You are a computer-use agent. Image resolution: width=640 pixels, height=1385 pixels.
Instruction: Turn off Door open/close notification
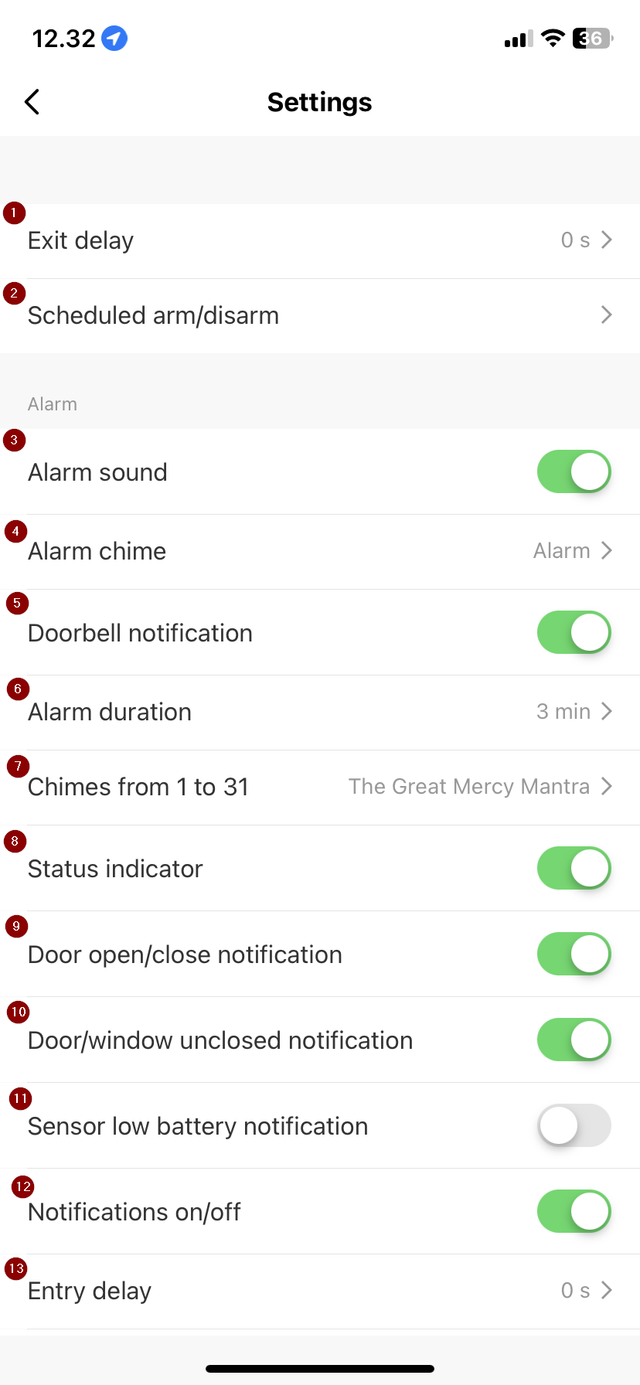click(574, 954)
